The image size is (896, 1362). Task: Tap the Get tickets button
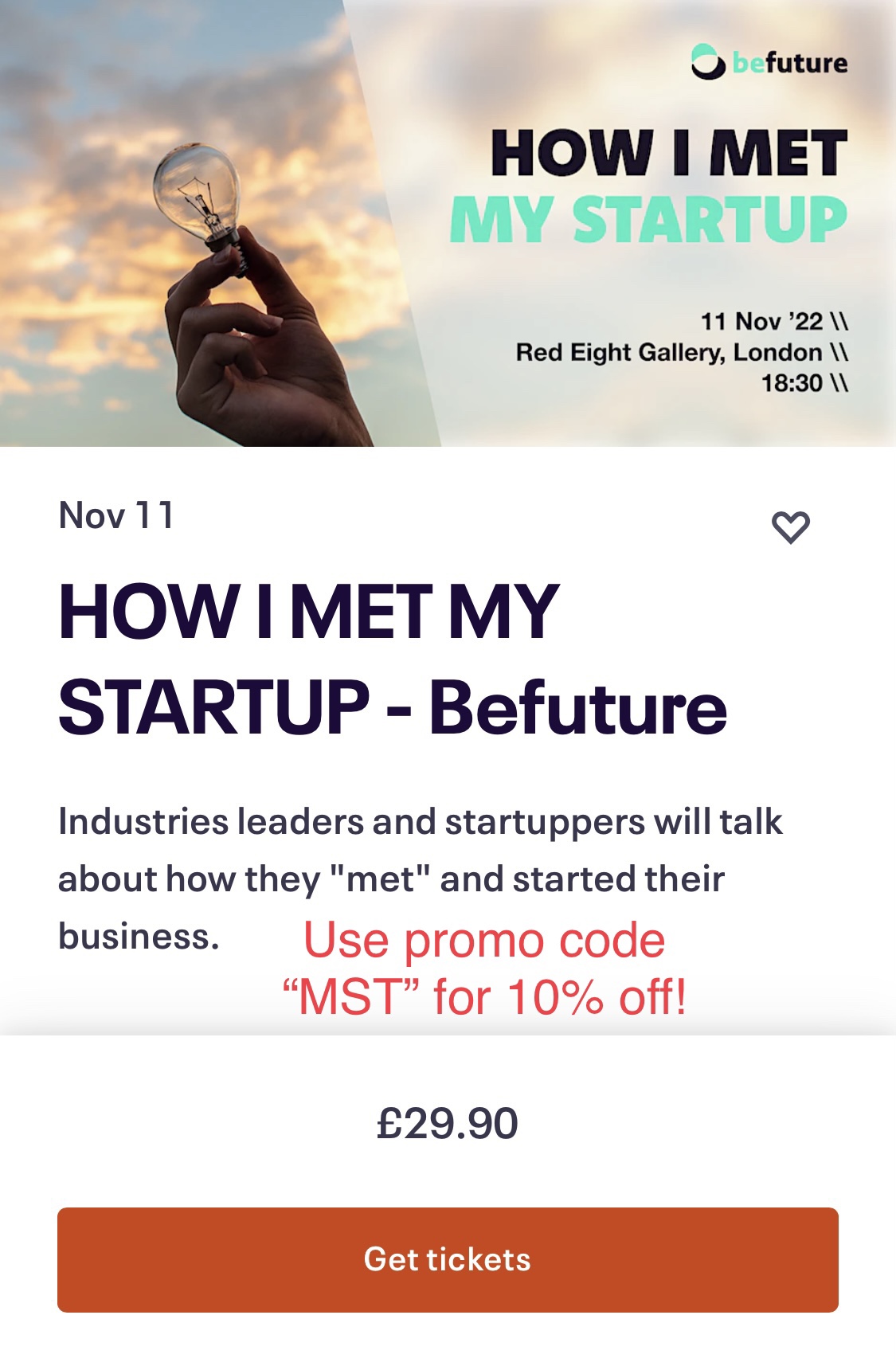448,1259
